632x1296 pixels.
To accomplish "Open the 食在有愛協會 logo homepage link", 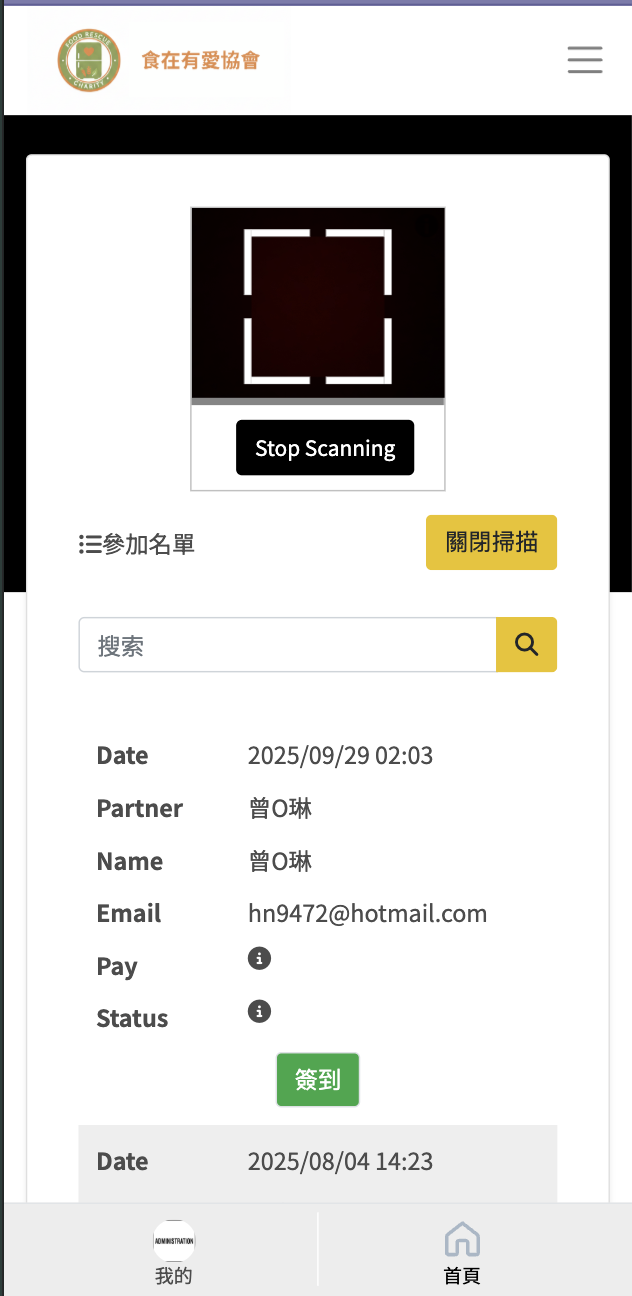I will click(x=160, y=61).
